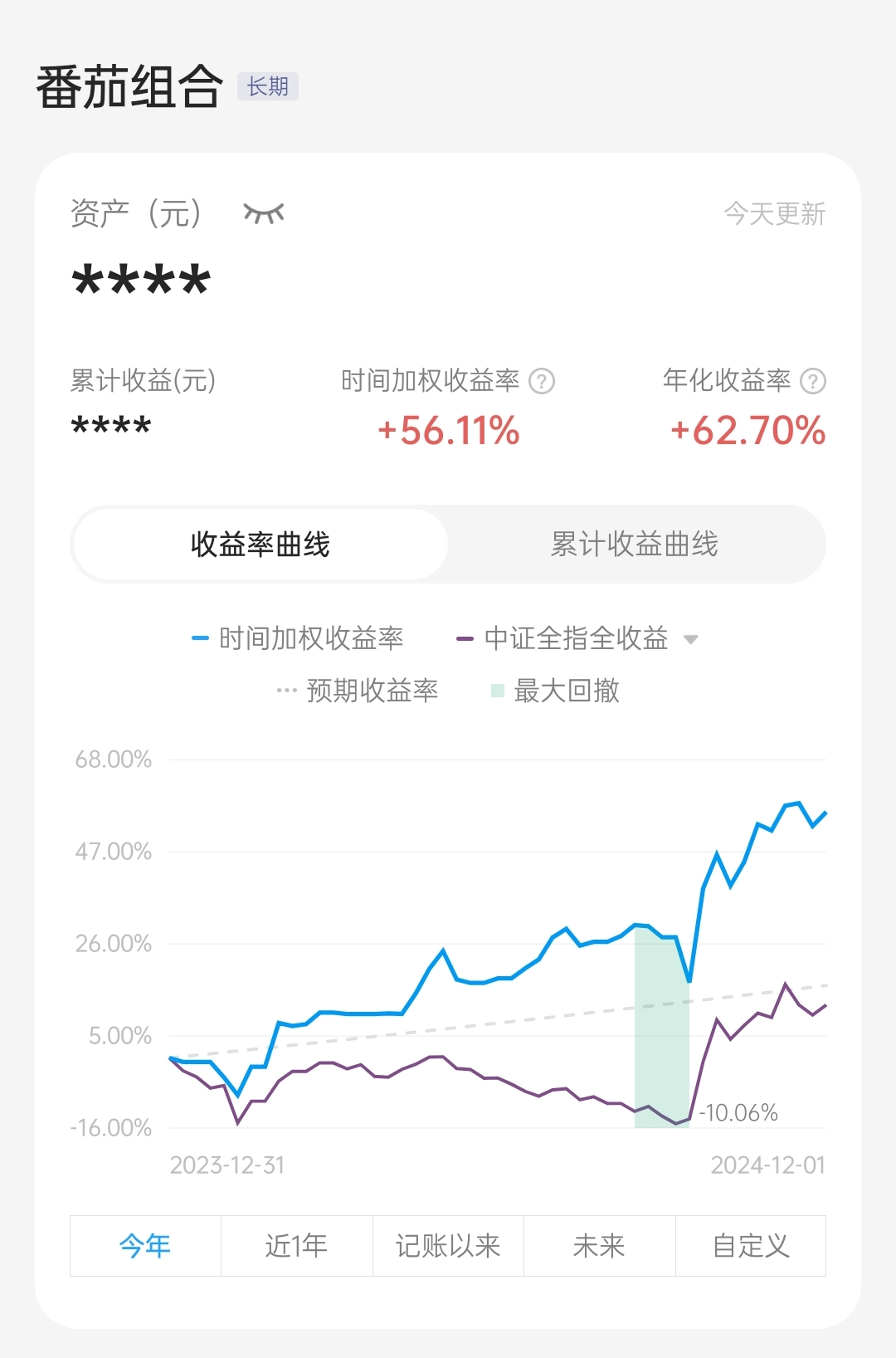Select the 记账以来 time range
Screen dimensions: 896x1358
tap(448, 1245)
